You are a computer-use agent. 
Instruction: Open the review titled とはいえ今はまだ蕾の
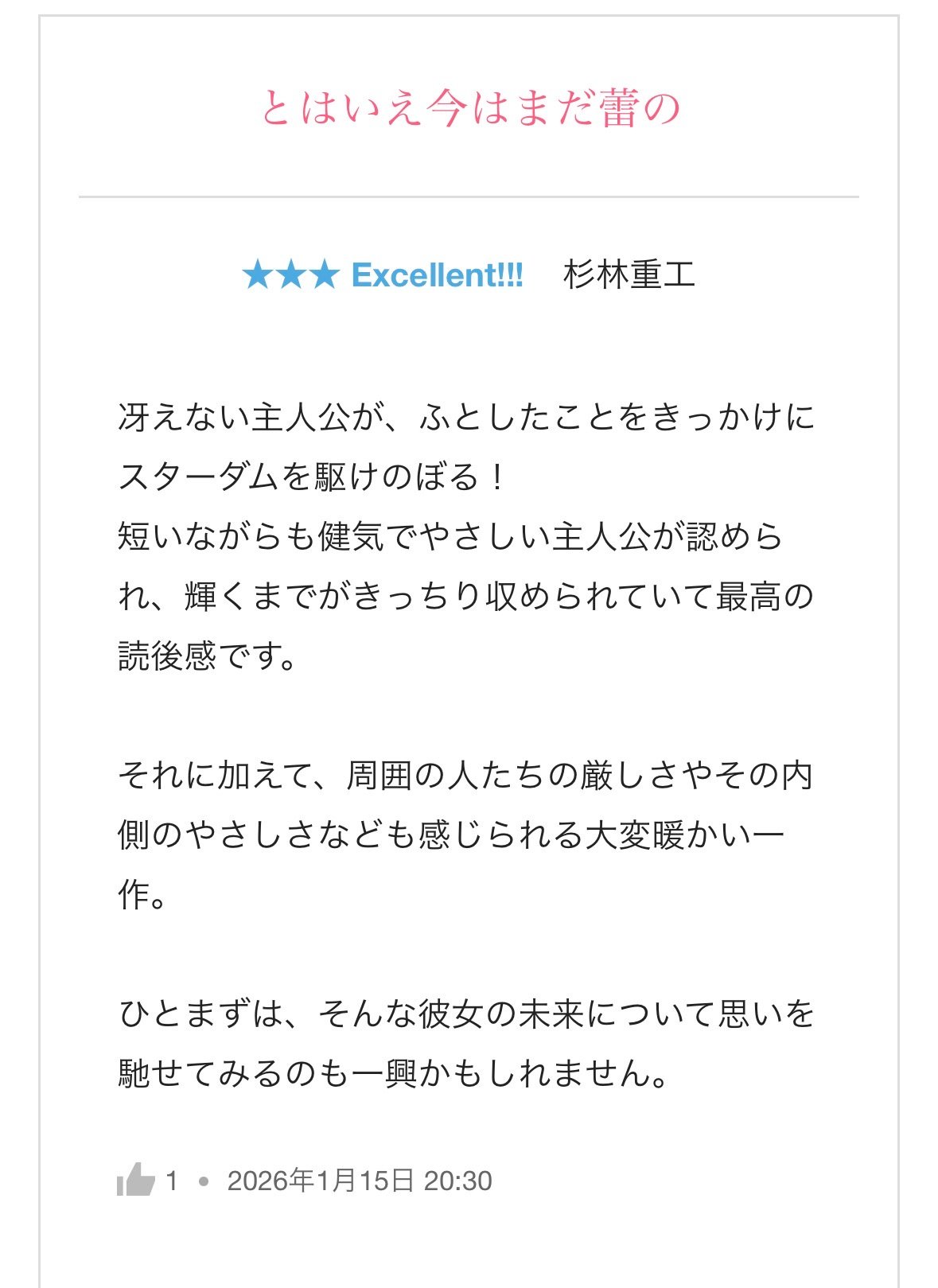pyautogui.click(x=469, y=108)
